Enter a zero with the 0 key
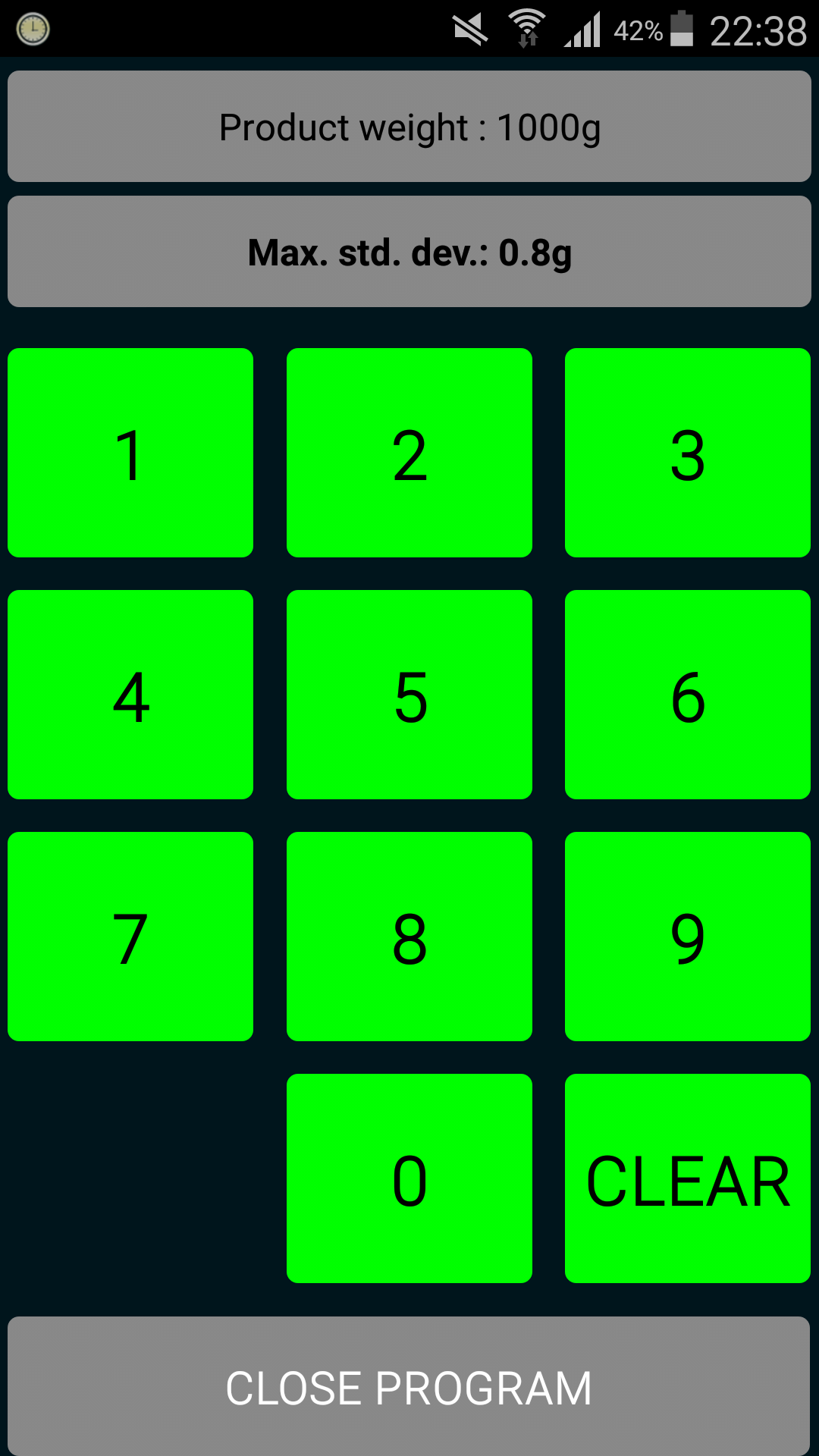 tap(409, 1178)
